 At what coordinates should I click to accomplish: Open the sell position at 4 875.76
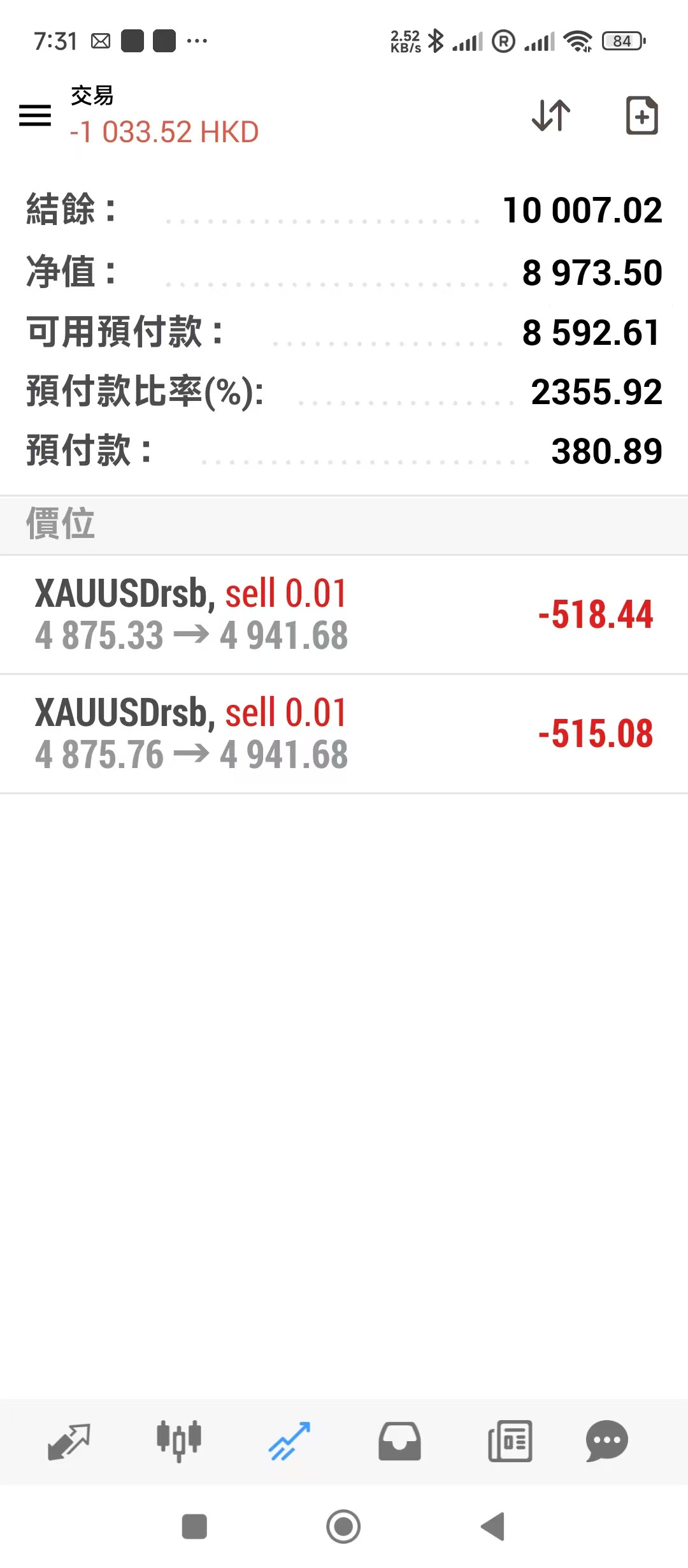point(344,734)
